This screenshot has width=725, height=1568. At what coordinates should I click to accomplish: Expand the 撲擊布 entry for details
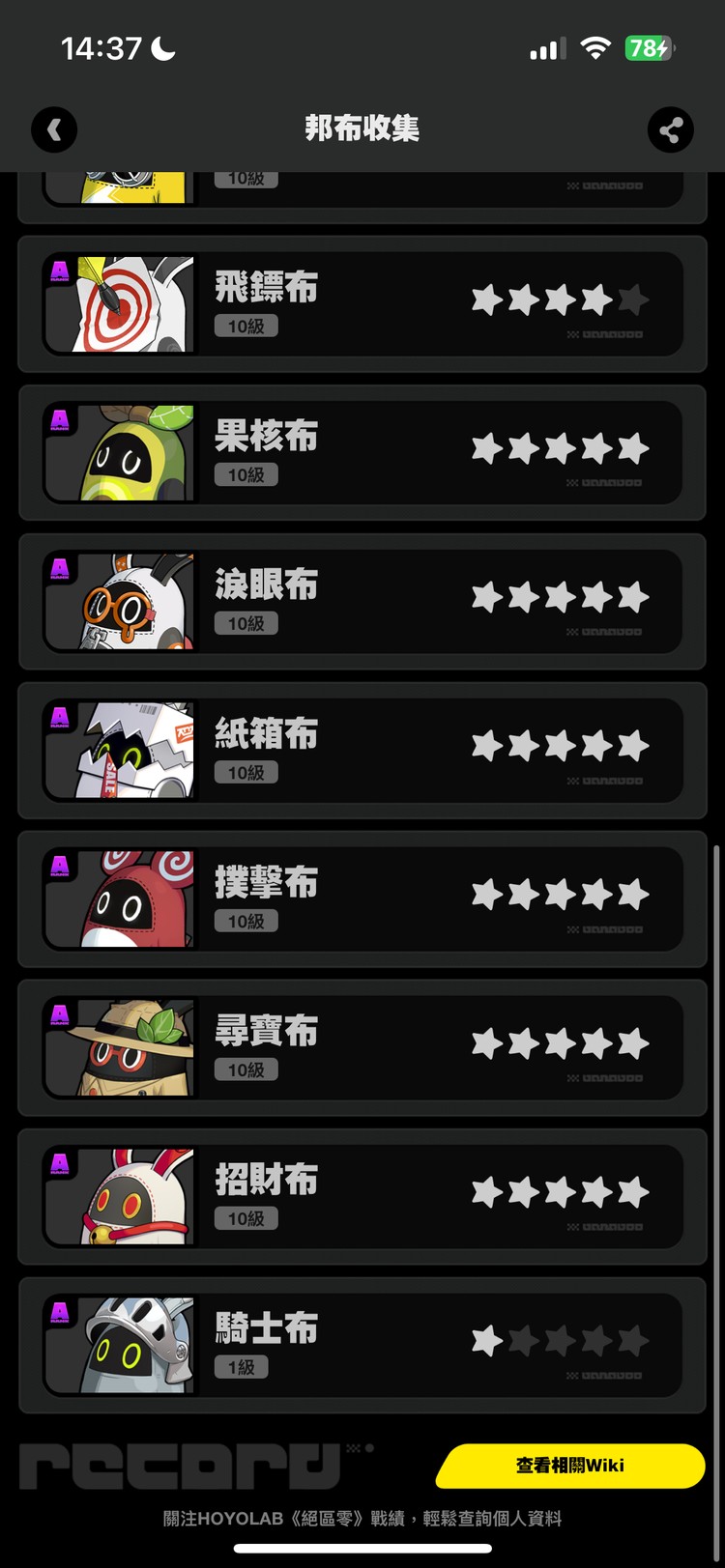pyautogui.click(x=362, y=898)
